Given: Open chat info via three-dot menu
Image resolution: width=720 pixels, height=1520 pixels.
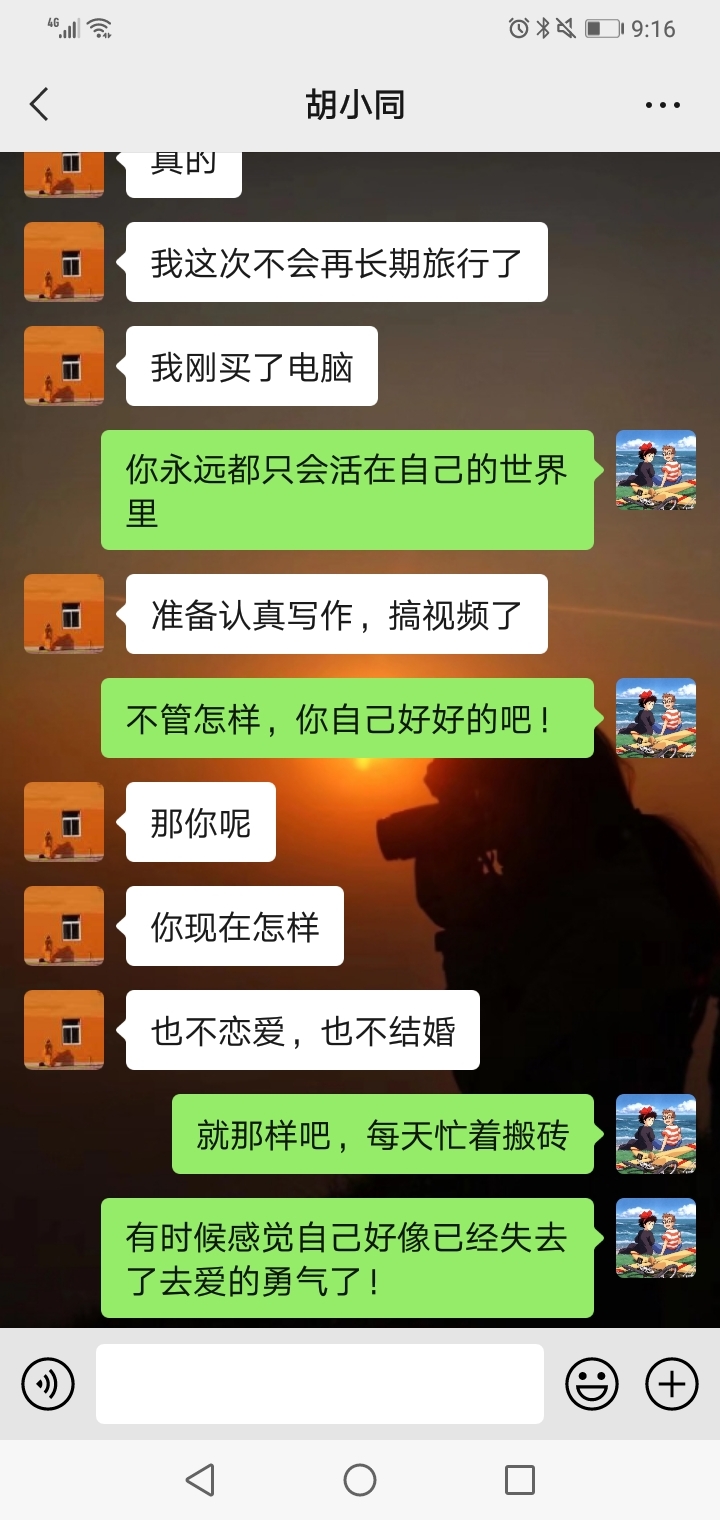Looking at the screenshot, I should (x=663, y=104).
